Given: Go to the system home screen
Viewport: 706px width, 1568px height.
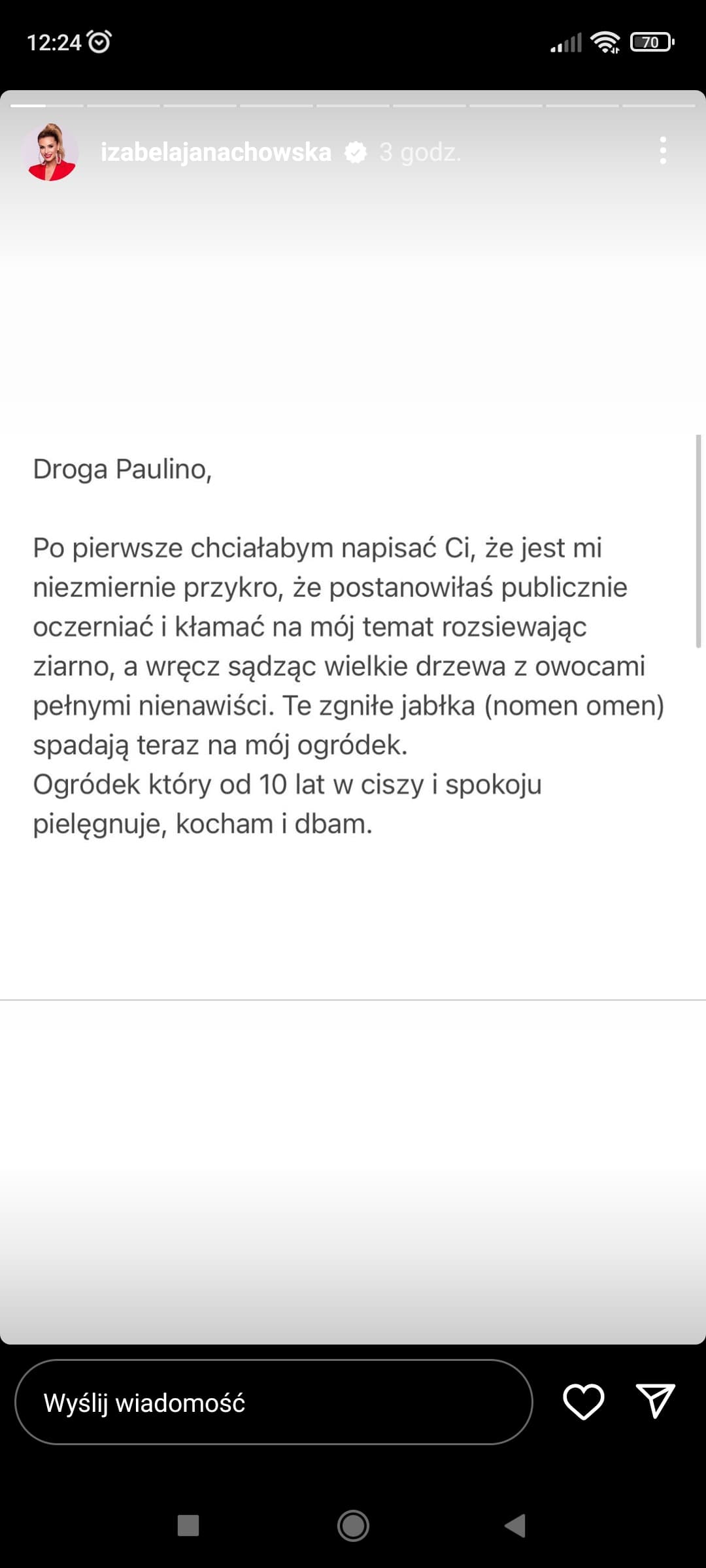Looking at the screenshot, I should pos(353,1526).
